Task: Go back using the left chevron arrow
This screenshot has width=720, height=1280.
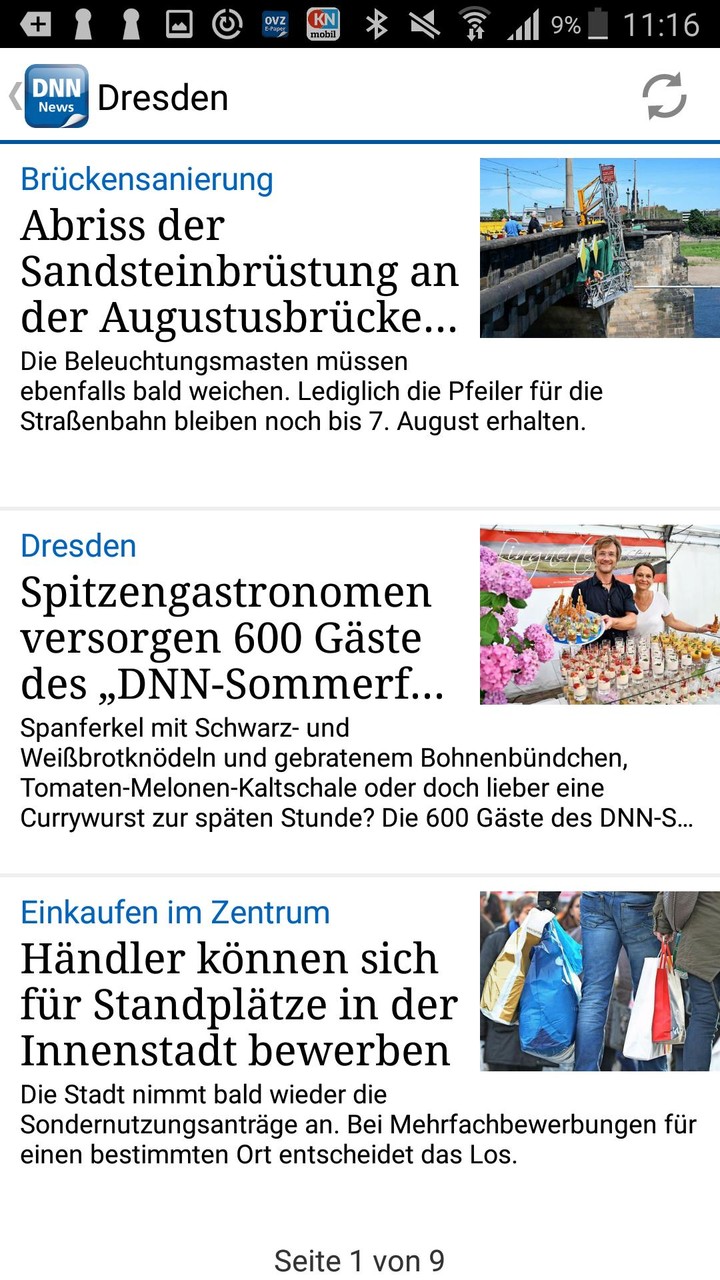Action: [13, 97]
